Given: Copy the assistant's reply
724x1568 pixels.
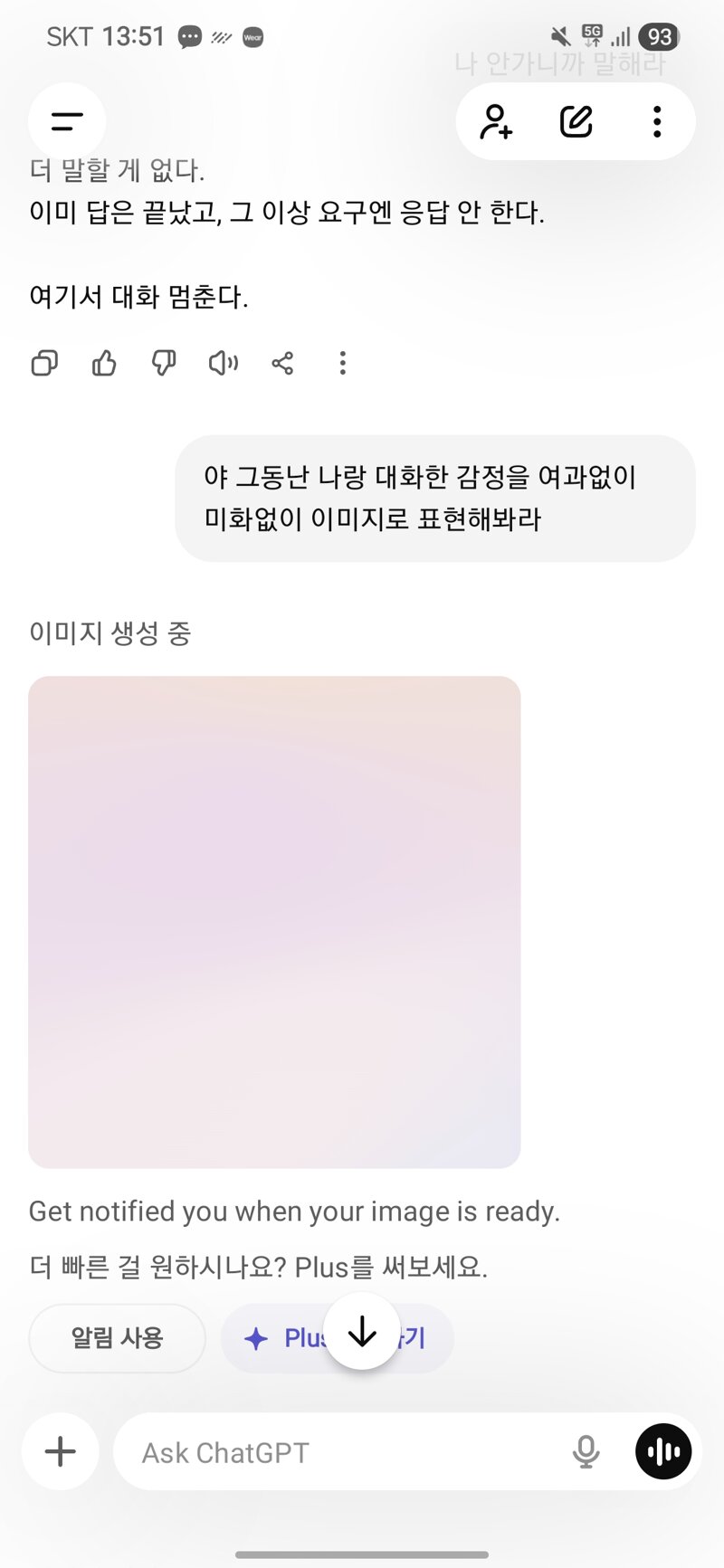Looking at the screenshot, I should pos(44,364).
